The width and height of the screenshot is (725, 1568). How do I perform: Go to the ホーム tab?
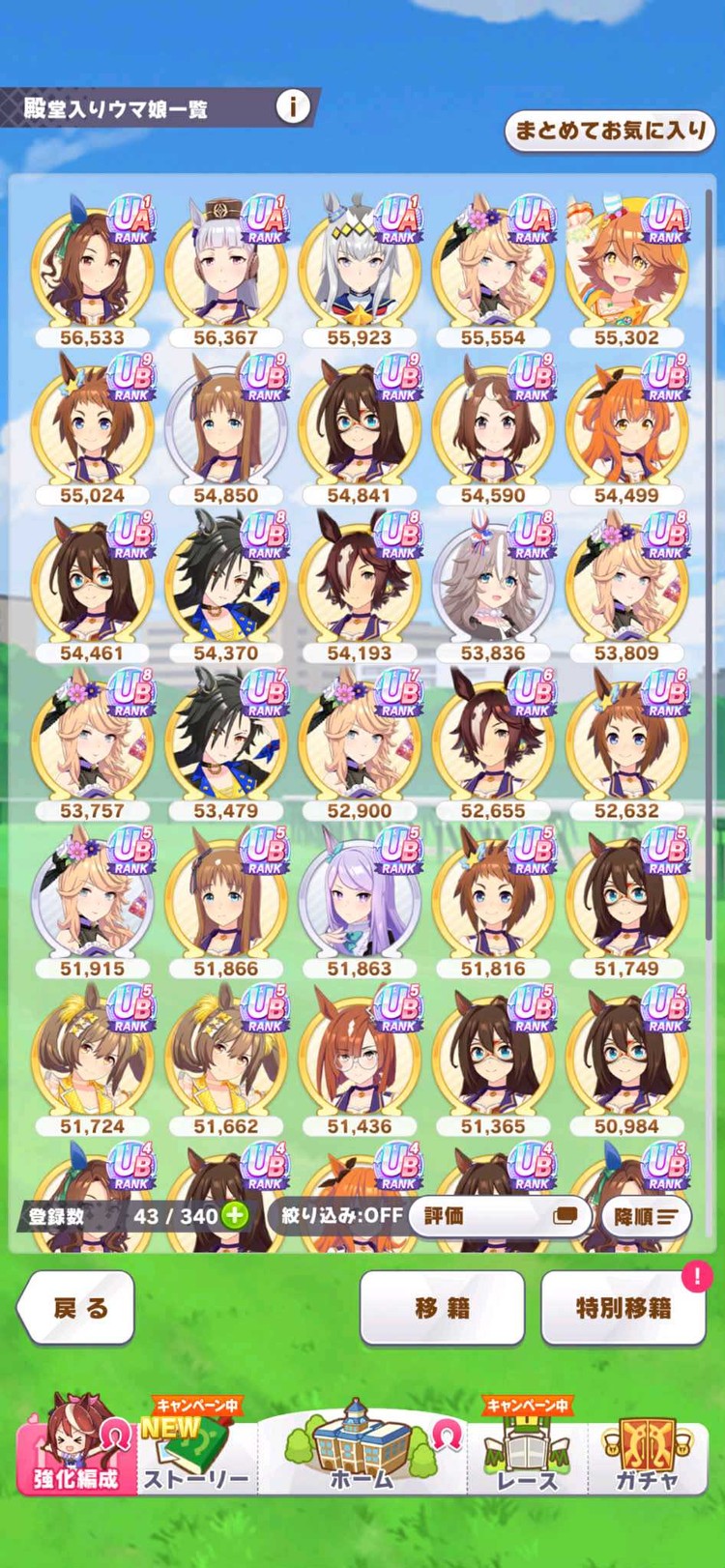[362, 1450]
